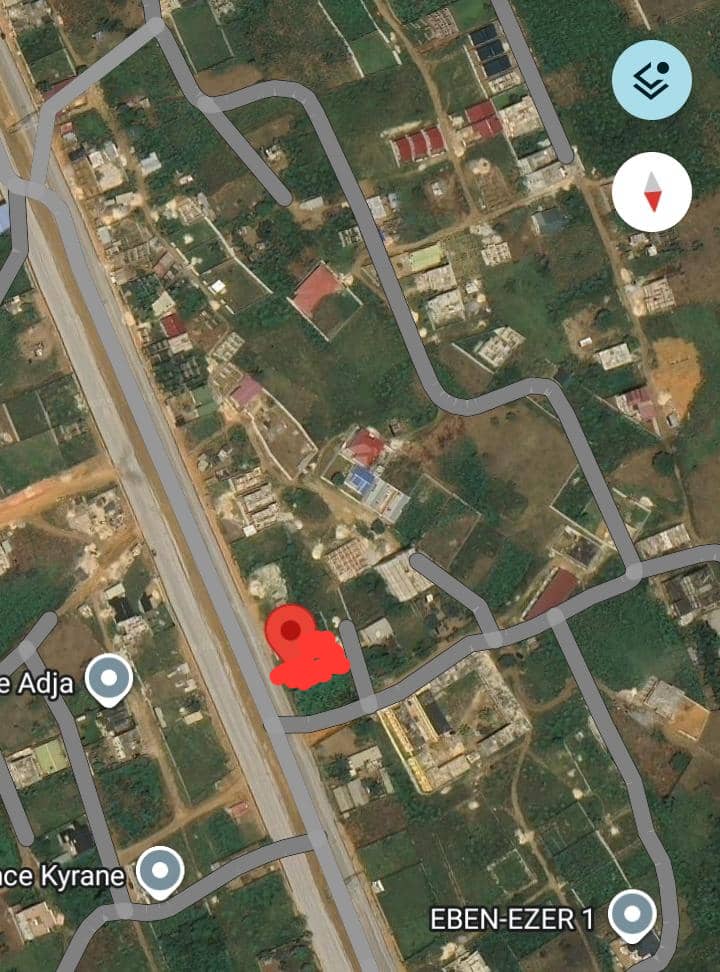Open the EBEN-EZER 1 place marker
This screenshot has width=720, height=972.
click(632, 914)
